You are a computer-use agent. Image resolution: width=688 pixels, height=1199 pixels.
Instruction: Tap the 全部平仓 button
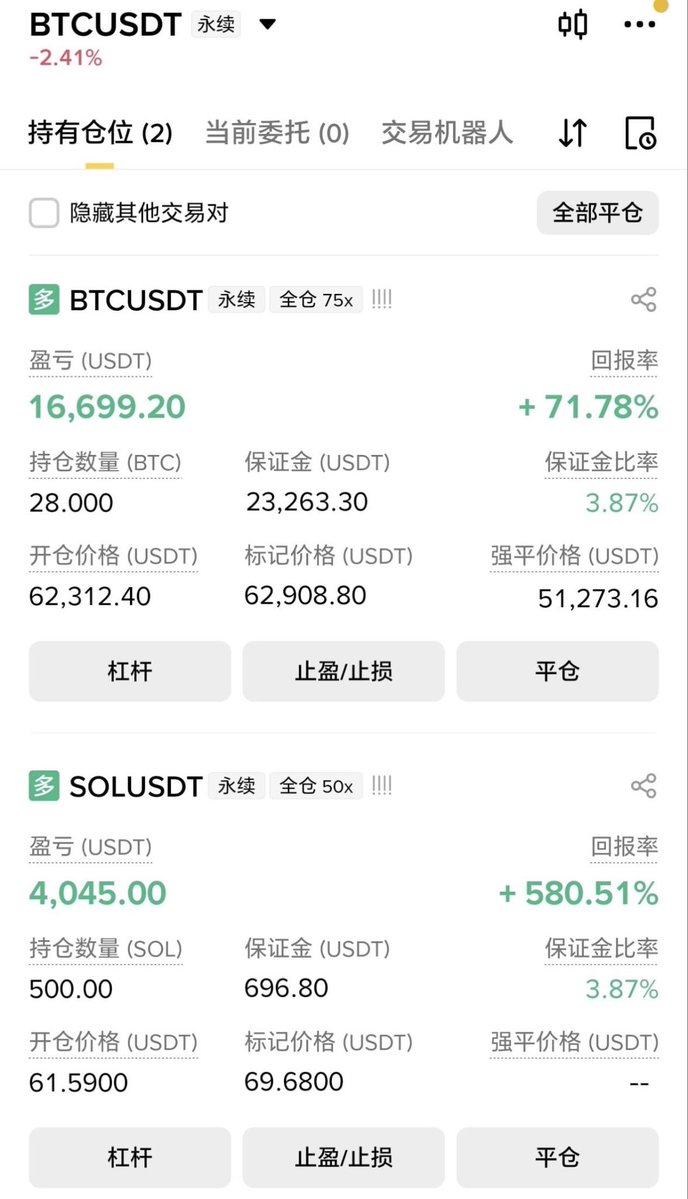[x=598, y=213]
